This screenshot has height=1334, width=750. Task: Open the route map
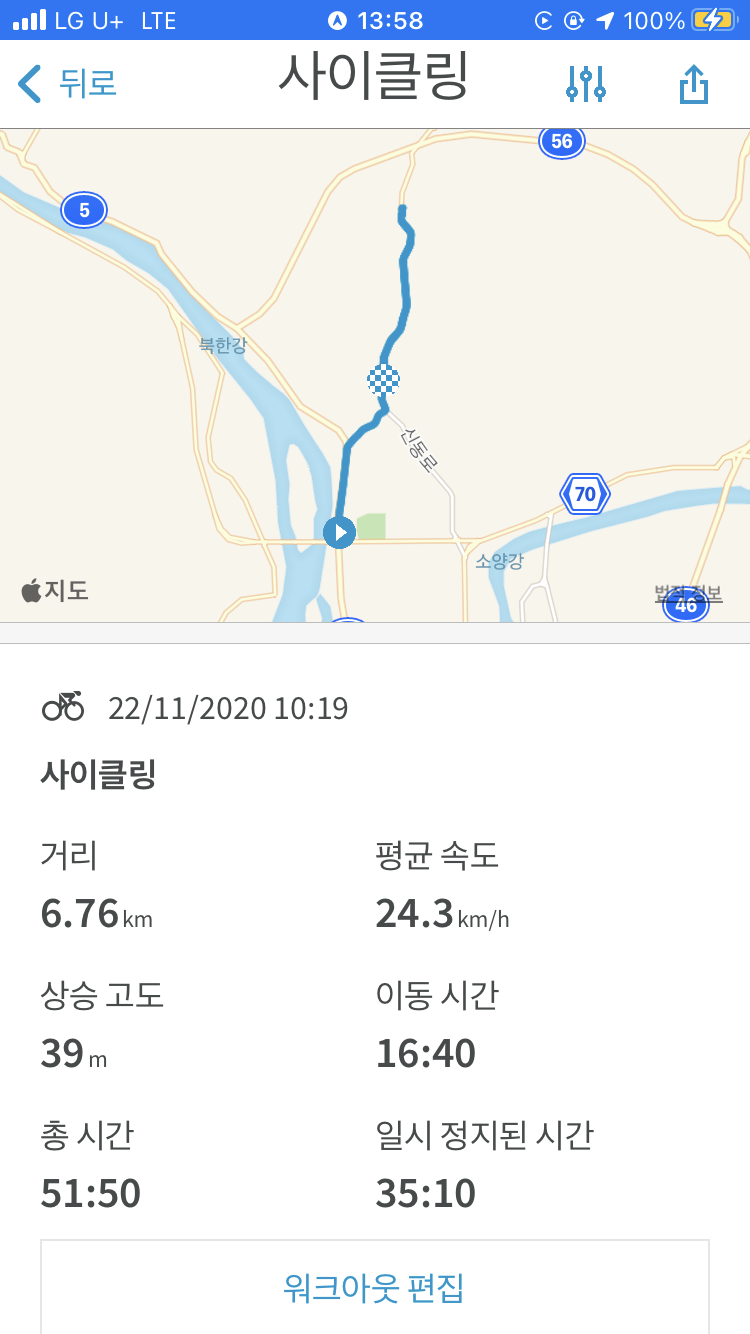point(375,375)
